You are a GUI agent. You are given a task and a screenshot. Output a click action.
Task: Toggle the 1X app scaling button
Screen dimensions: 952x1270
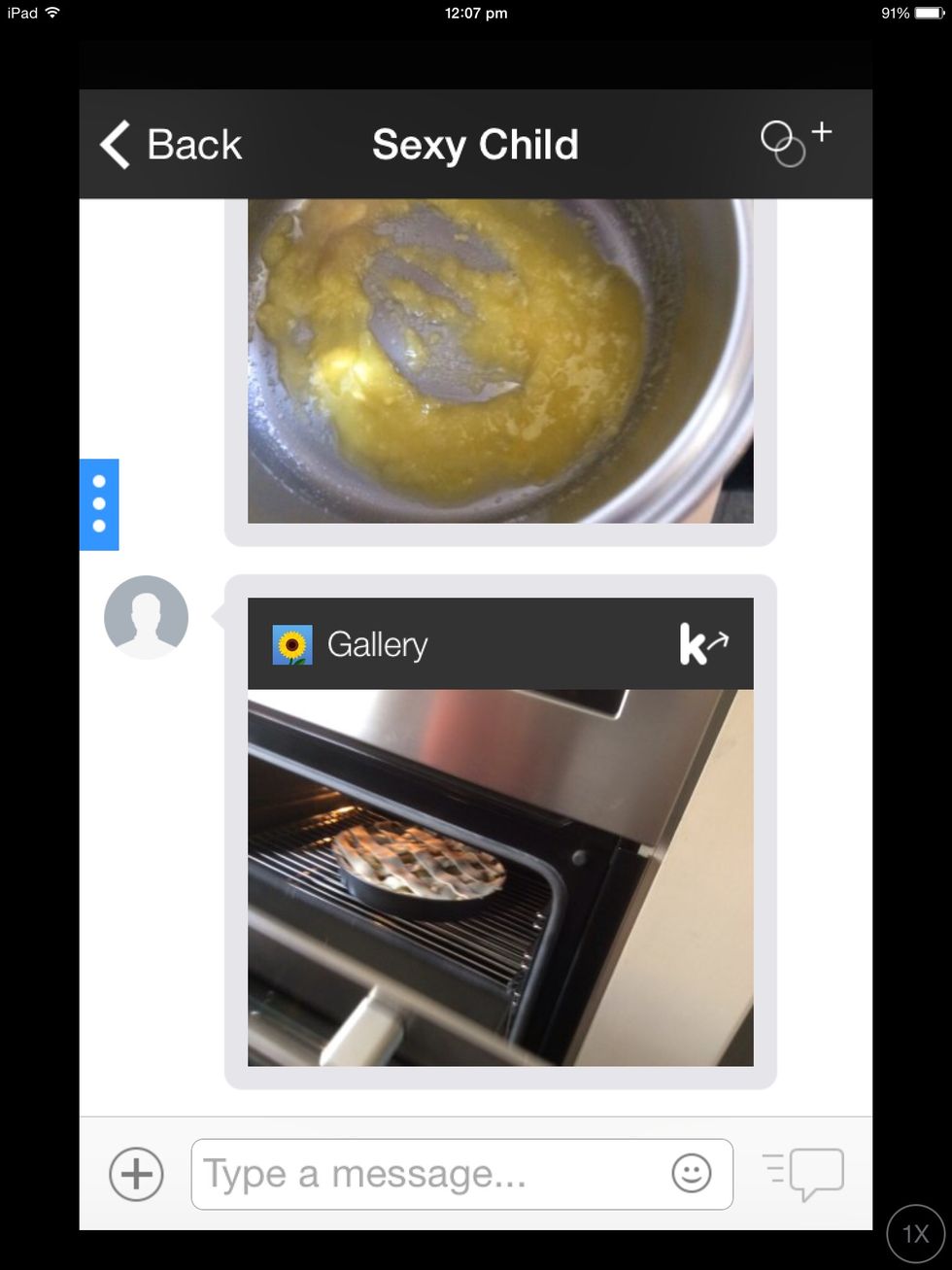pos(915,1234)
